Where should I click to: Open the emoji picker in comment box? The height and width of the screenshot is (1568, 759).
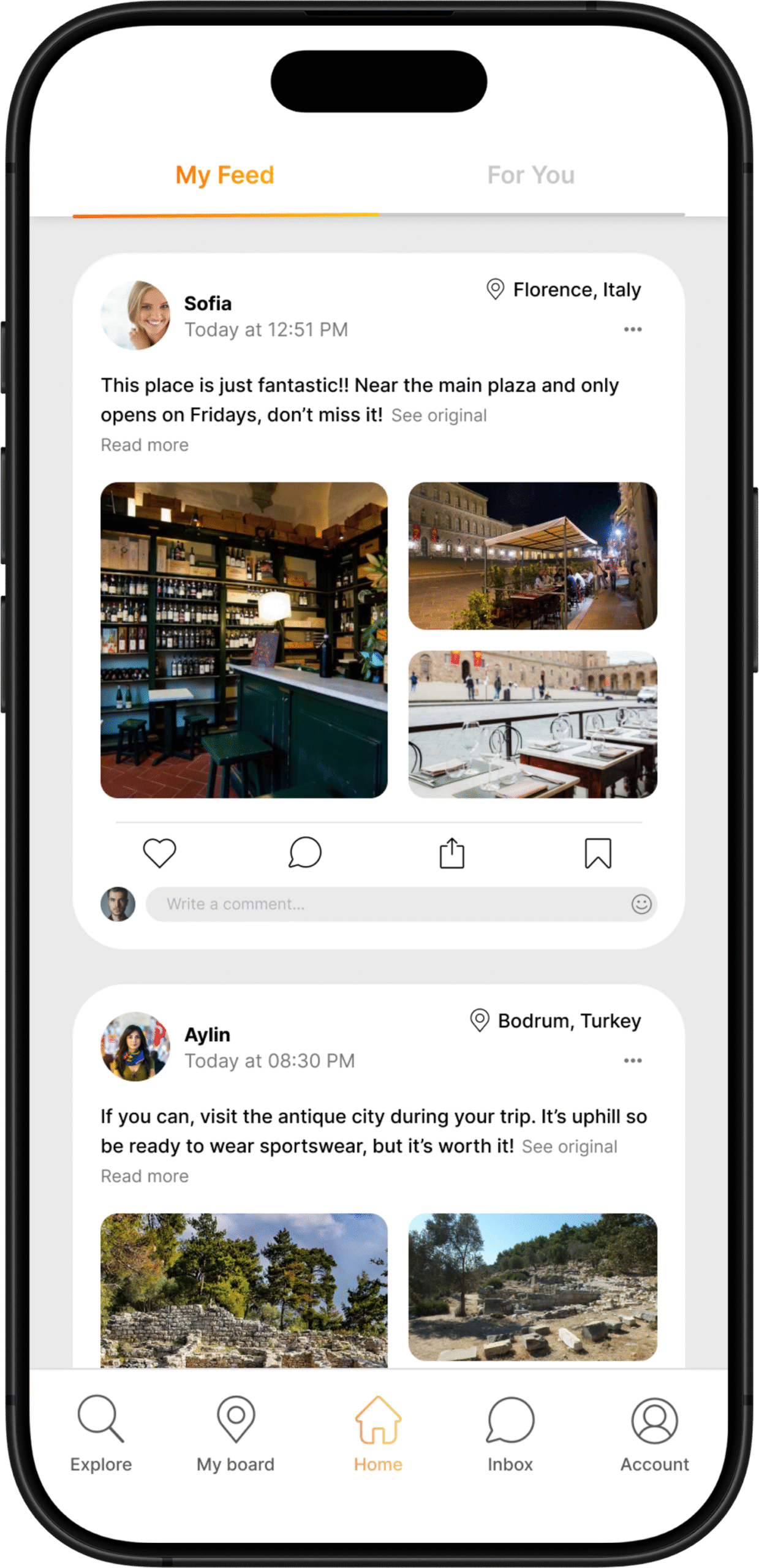point(641,904)
